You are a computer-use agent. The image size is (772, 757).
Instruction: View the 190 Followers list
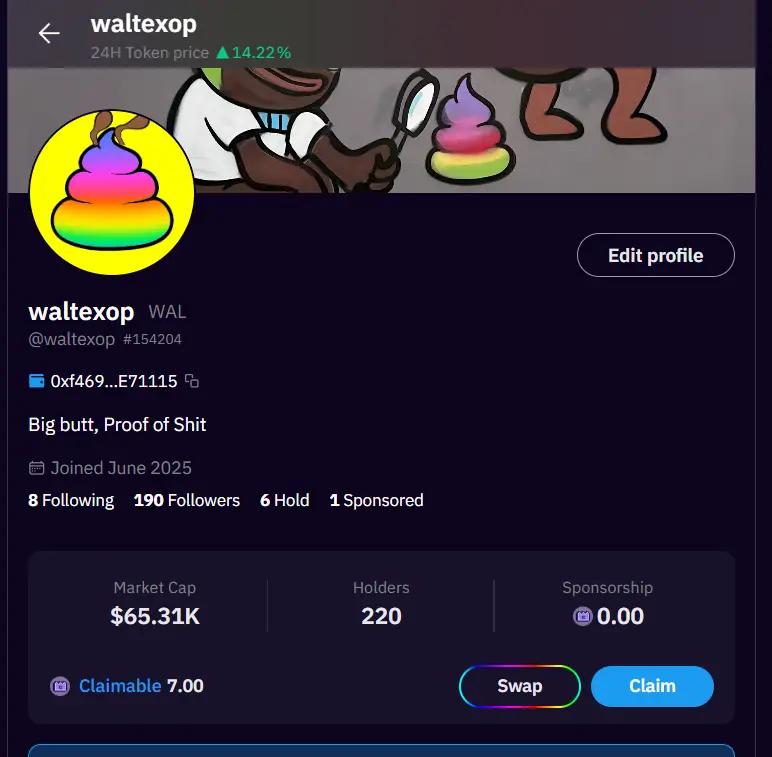click(187, 500)
